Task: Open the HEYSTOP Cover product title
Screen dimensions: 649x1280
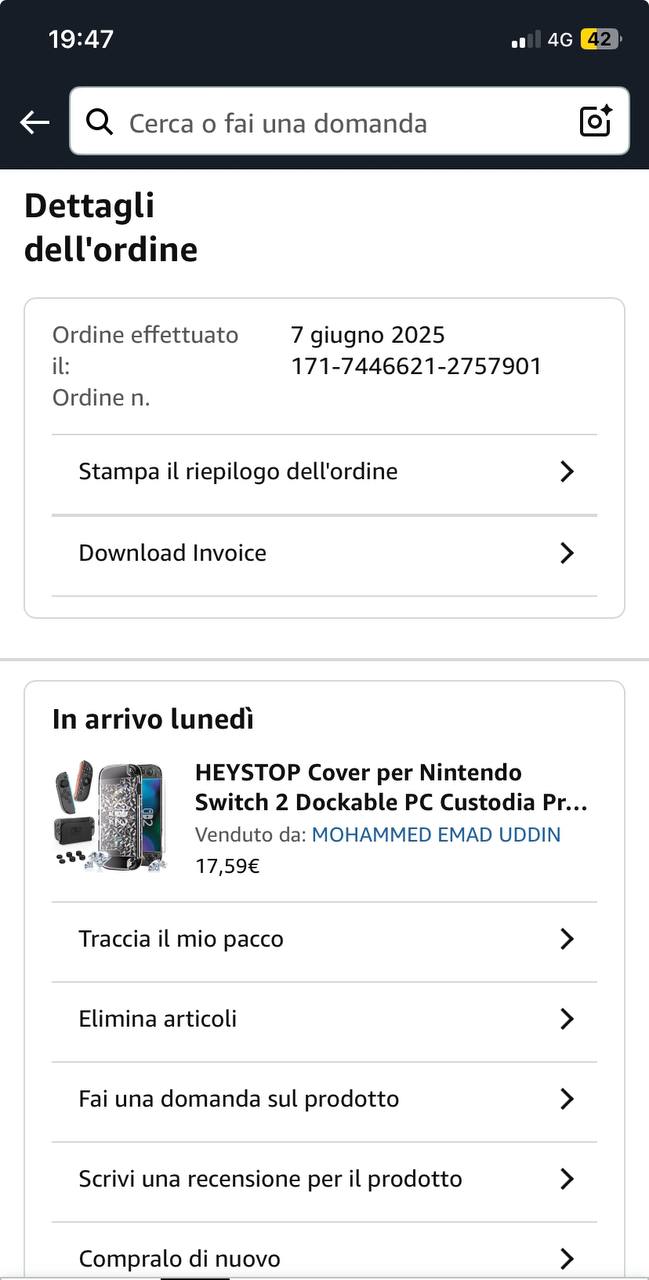Action: (x=390, y=787)
